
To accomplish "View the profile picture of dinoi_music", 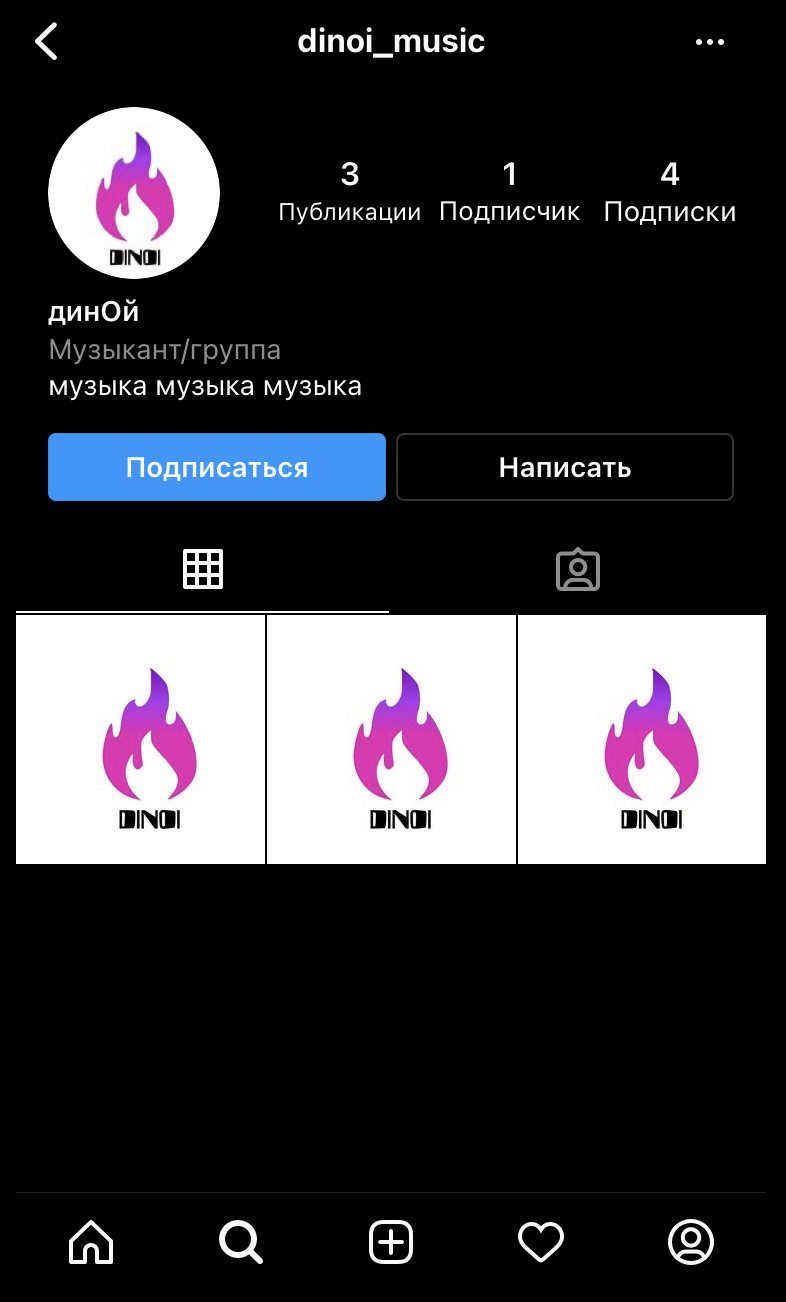I will point(134,193).
